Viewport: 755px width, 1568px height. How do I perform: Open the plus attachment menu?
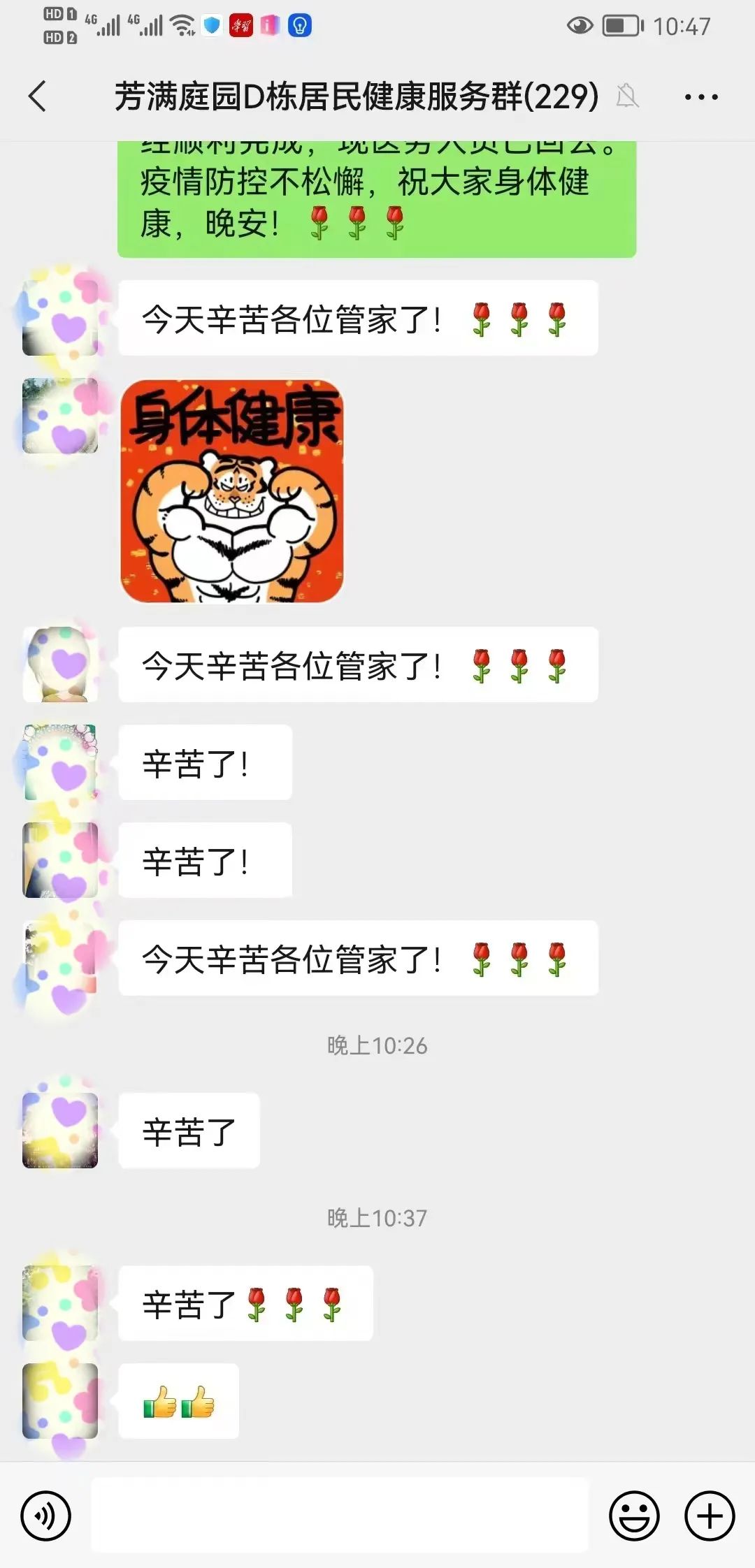(x=709, y=1516)
